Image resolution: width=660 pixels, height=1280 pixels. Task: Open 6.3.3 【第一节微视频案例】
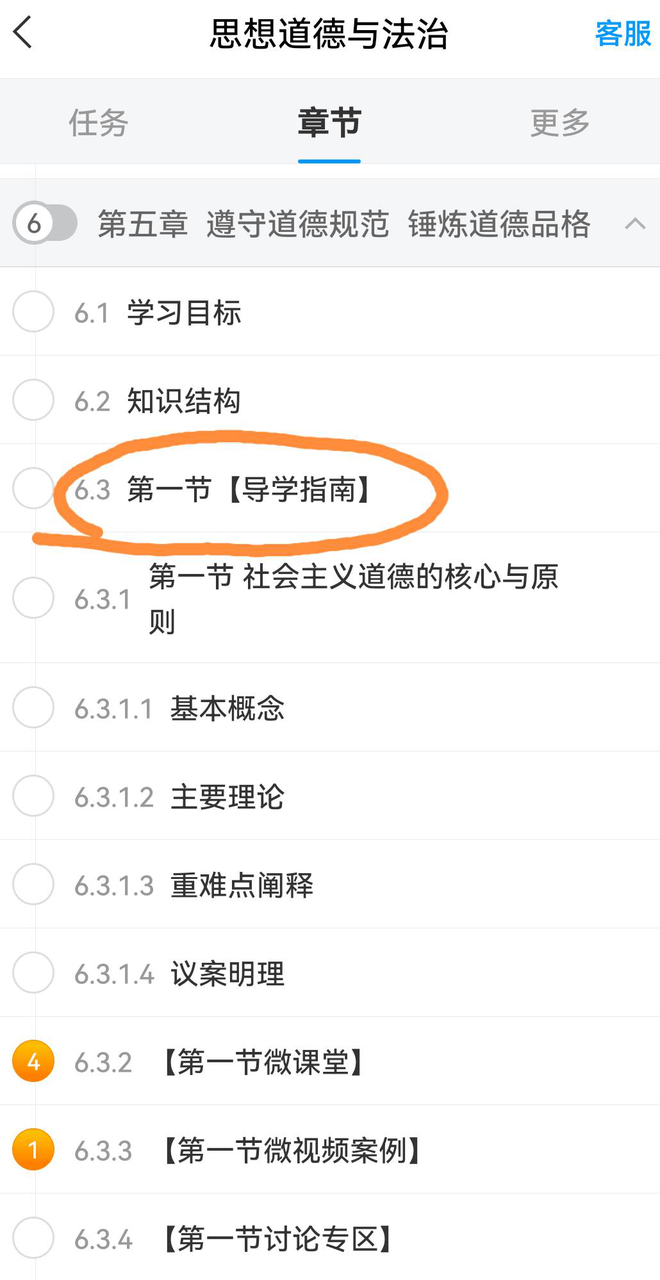(x=290, y=1151)
